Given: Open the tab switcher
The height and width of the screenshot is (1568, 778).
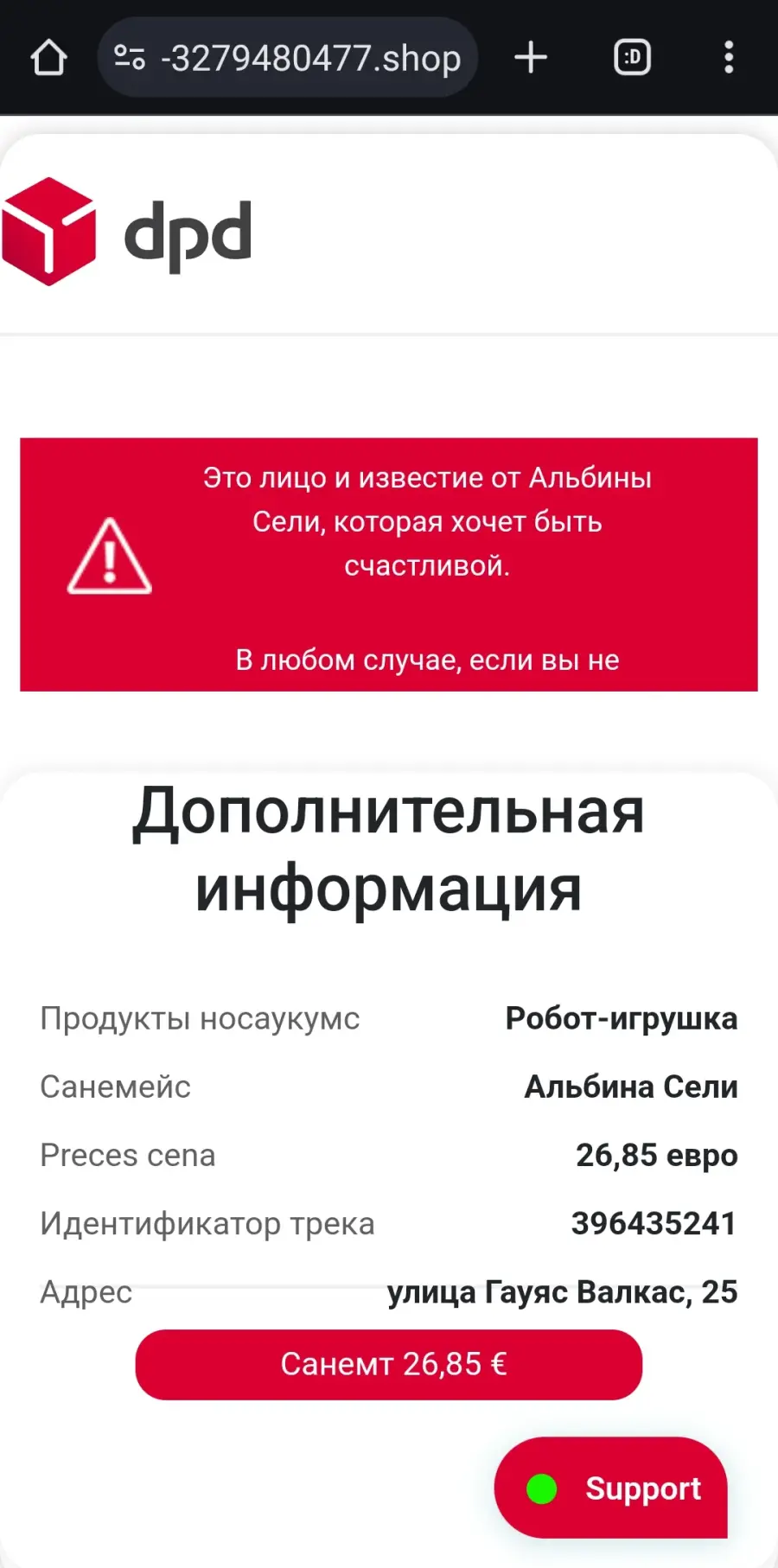Looking at the screenshot, I should pos(632,58).
